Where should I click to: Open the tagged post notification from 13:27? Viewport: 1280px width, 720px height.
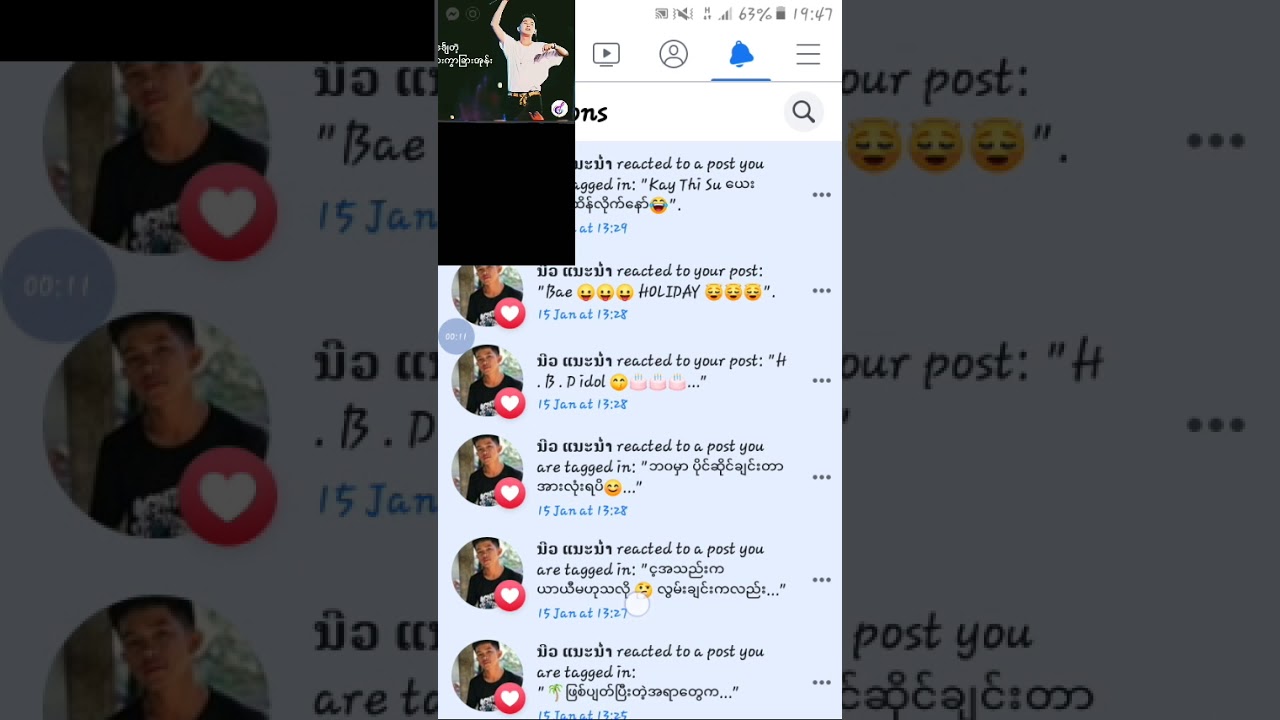coord(660,580)
